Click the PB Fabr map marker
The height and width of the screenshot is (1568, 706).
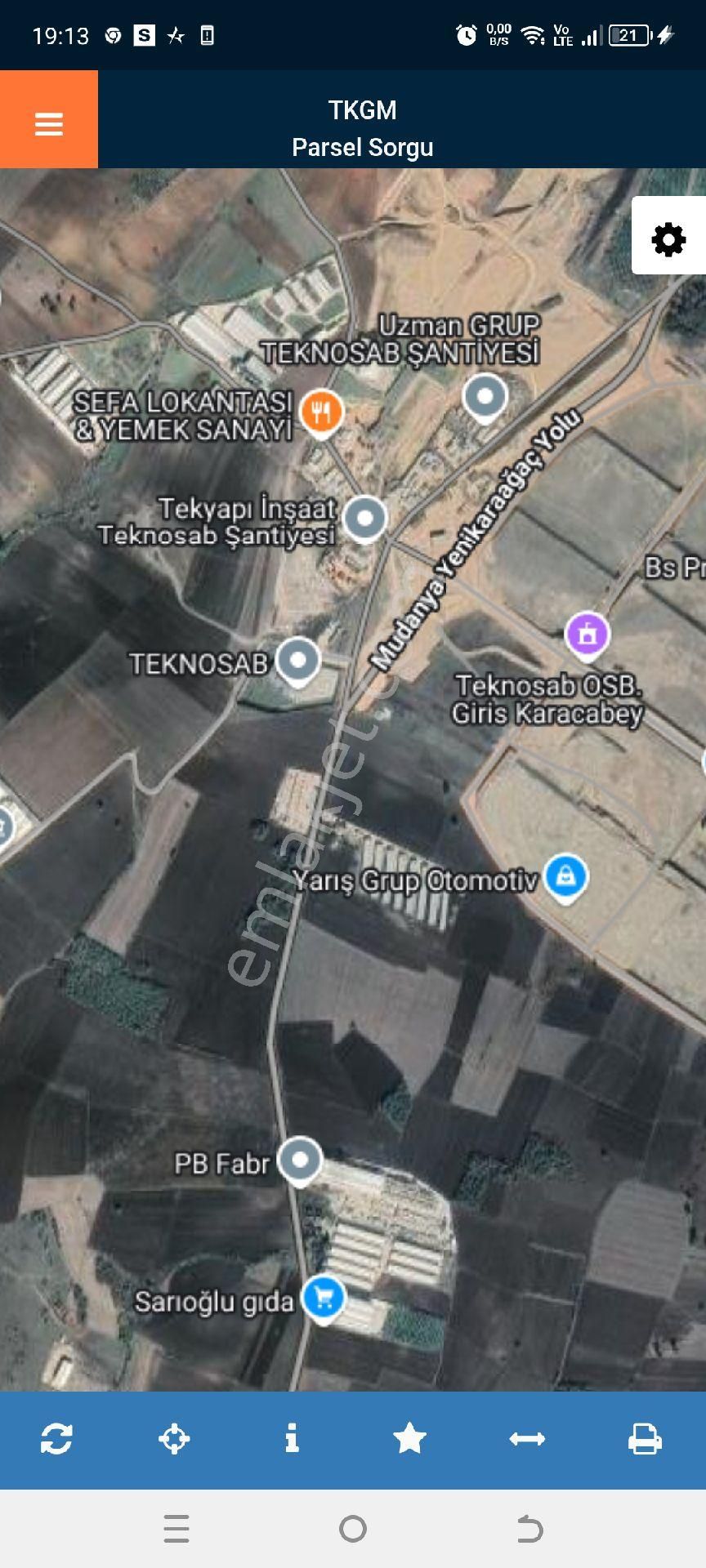pyautogui.click(x=300, y=1160)
